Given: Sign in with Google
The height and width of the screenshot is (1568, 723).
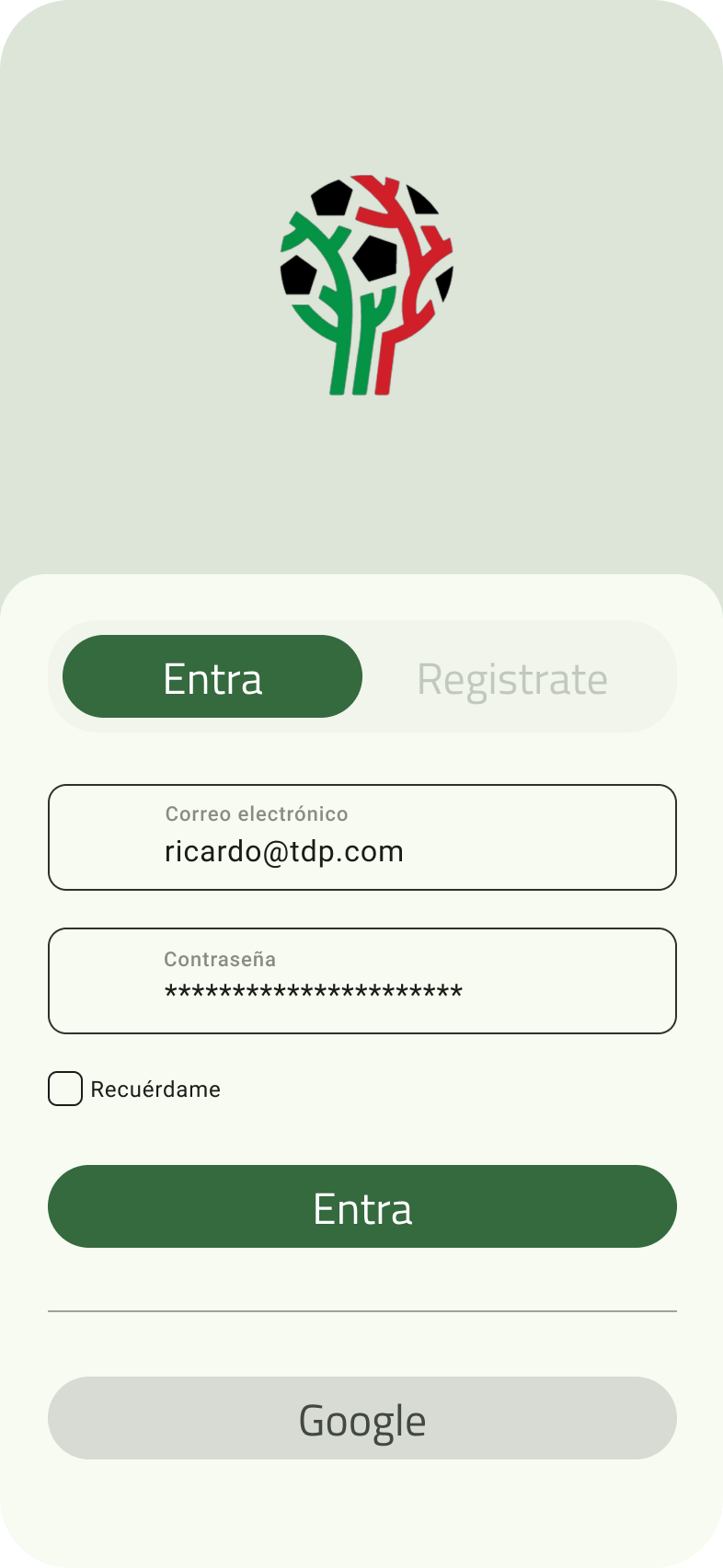Looking at the screenshot, I should pos(362,1418).
